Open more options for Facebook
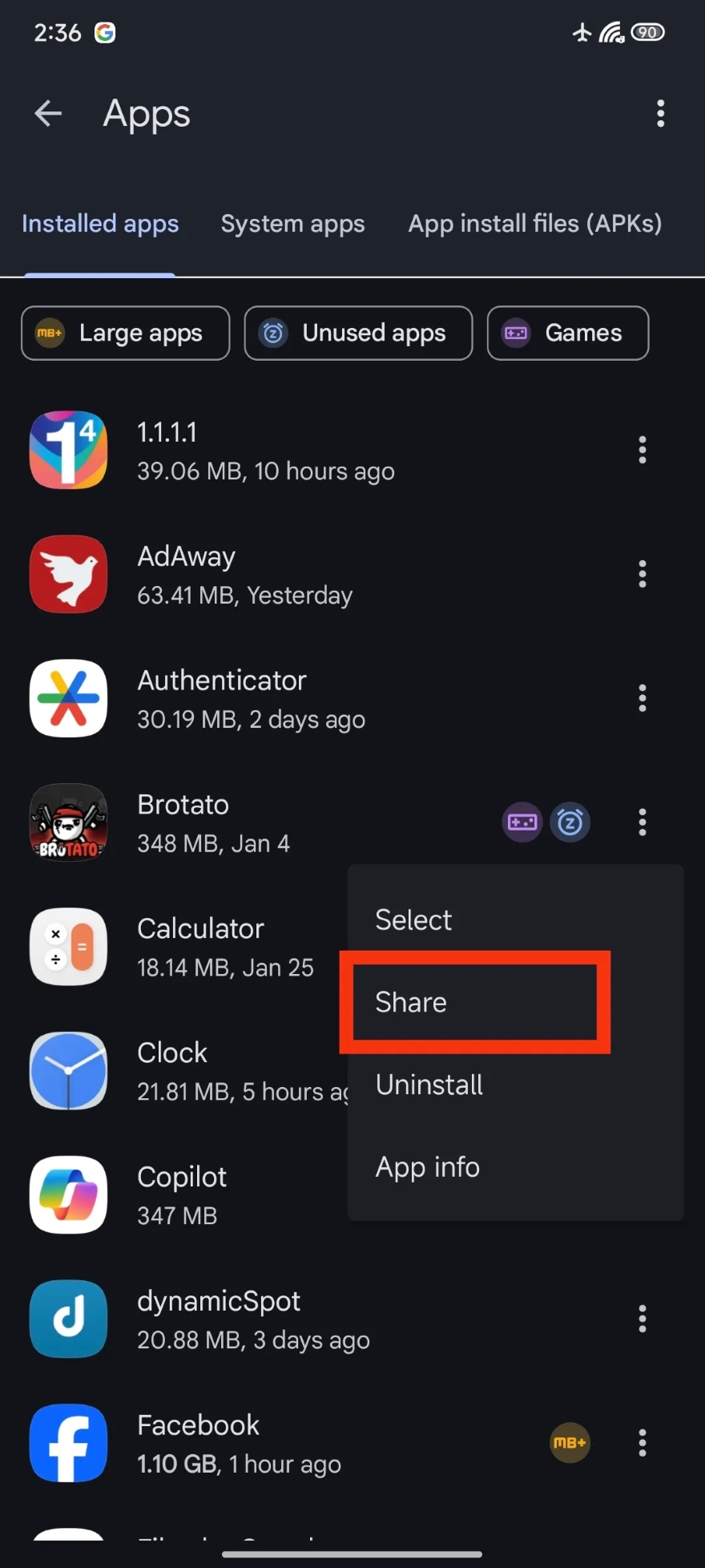Viewport: 705px width, 1568px height. 642,1443
